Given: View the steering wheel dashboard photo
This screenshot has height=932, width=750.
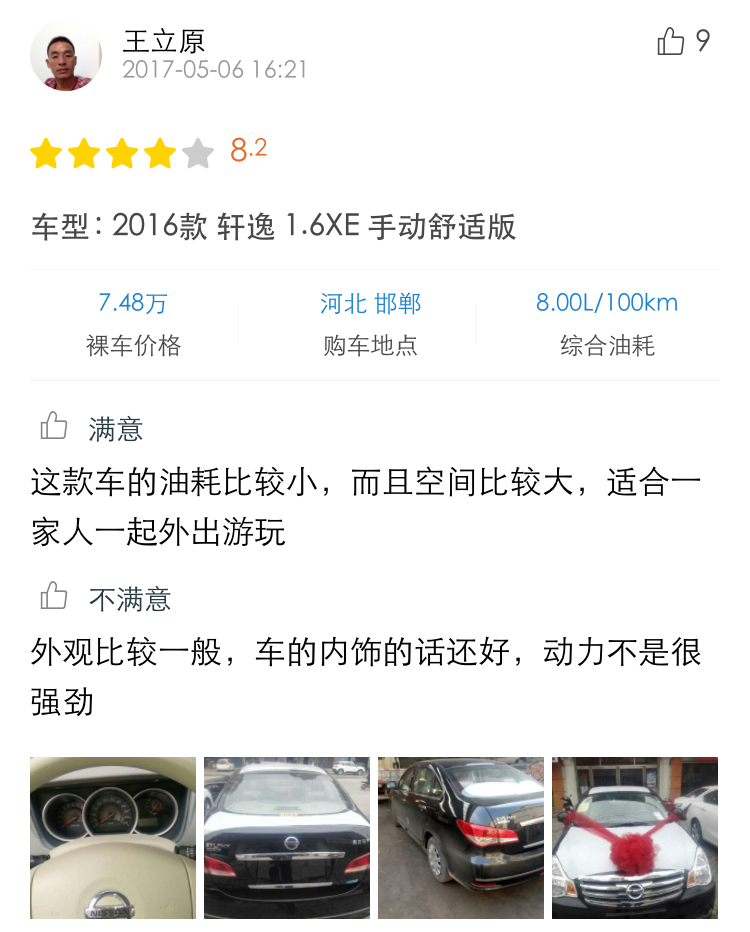Looking at the screenshot, I should [113, 838].
